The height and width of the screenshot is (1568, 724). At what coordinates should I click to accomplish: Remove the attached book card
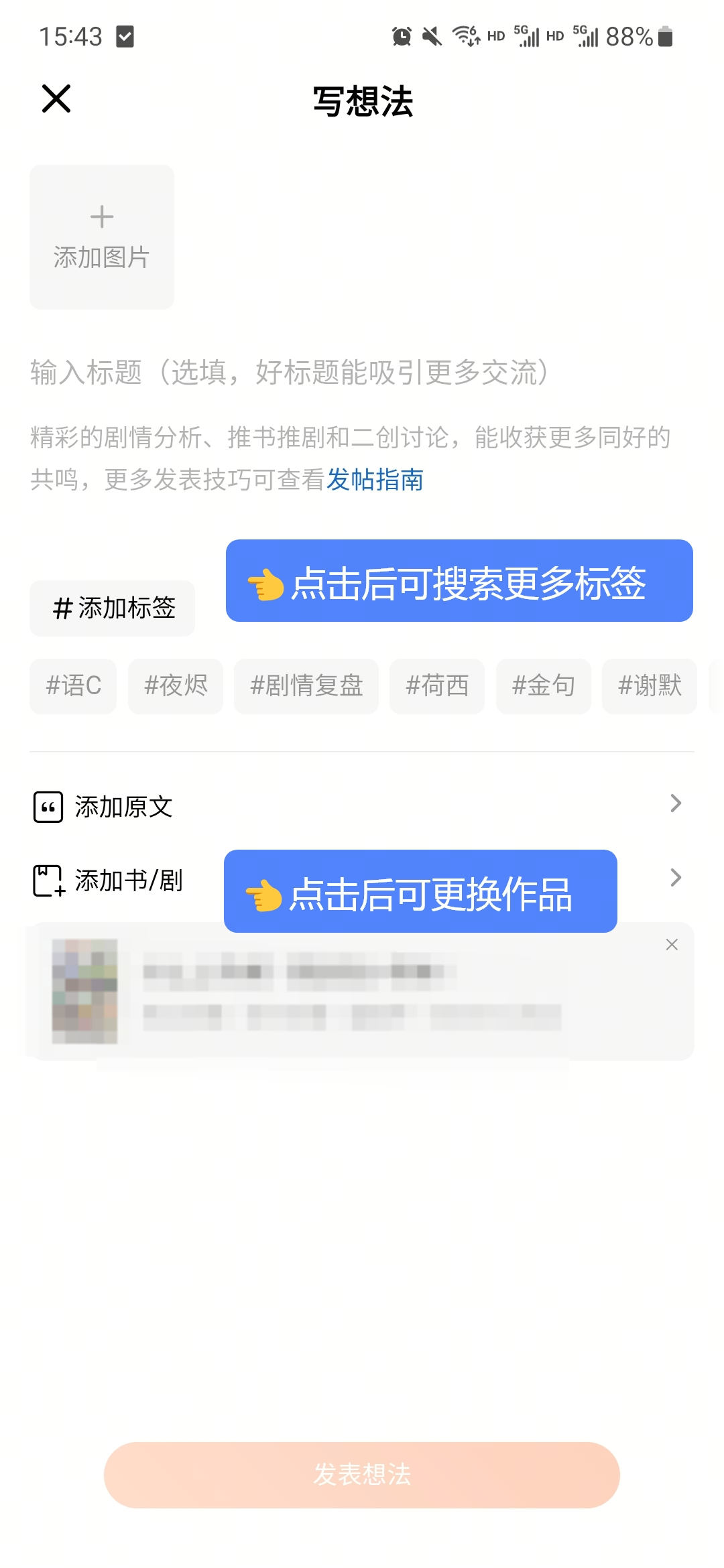pyautogui.click(x=672, y=945)
